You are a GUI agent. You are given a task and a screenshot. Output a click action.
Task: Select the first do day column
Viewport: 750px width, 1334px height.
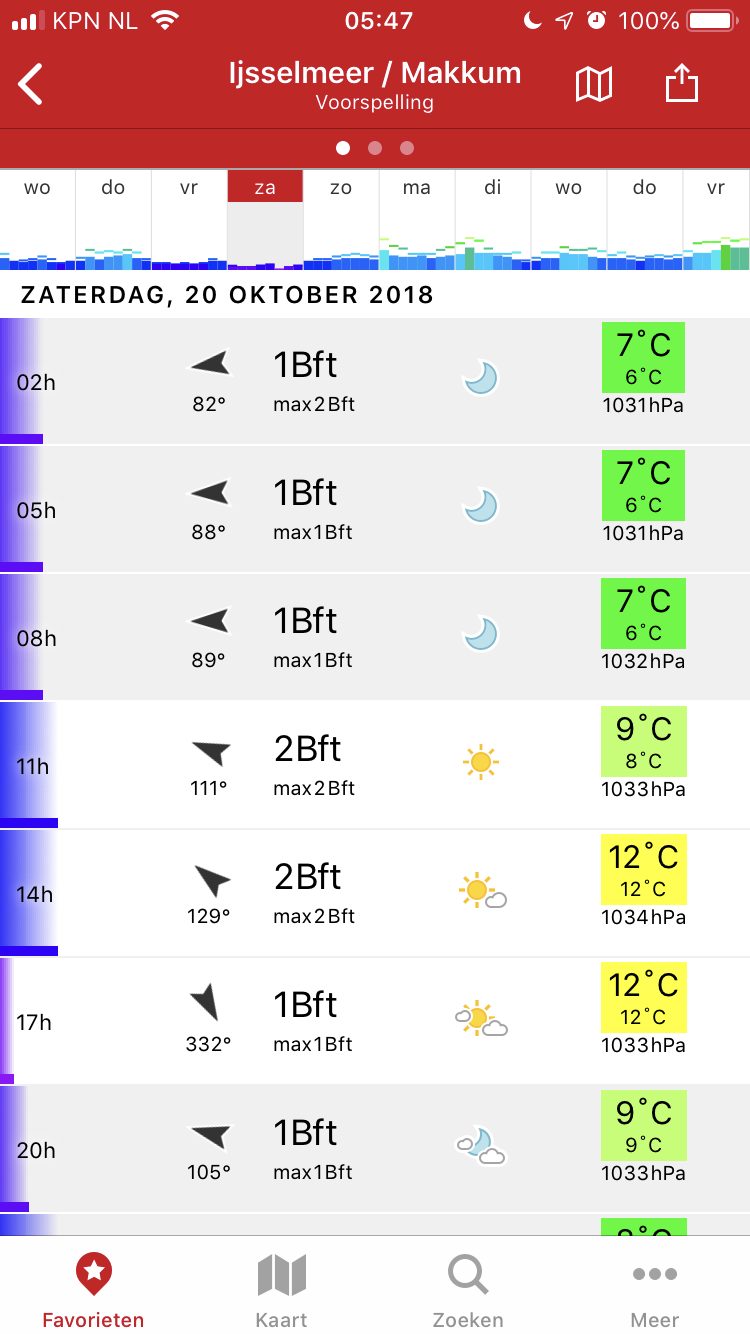[113, 220]
